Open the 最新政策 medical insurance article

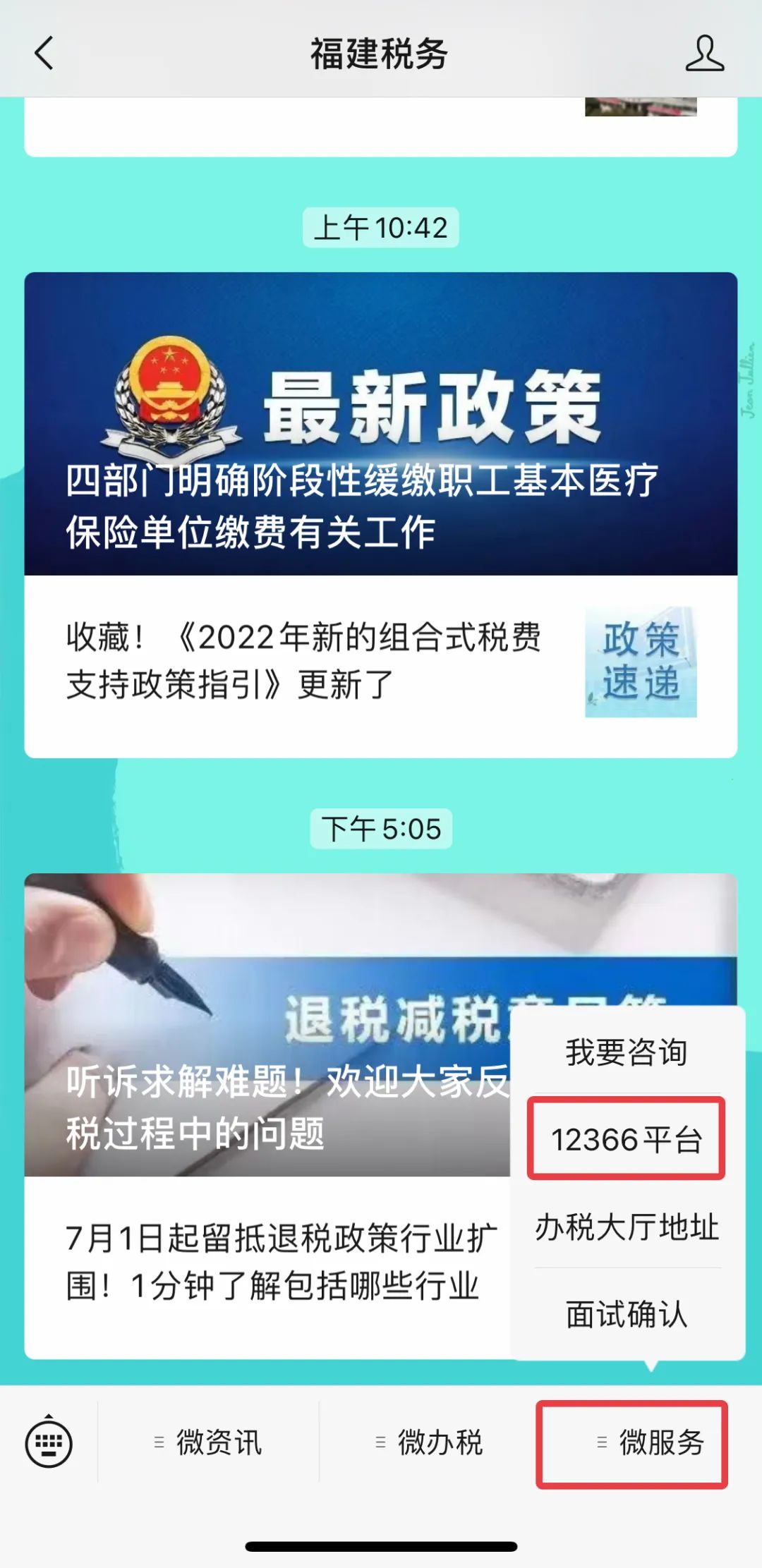[381, 423]
